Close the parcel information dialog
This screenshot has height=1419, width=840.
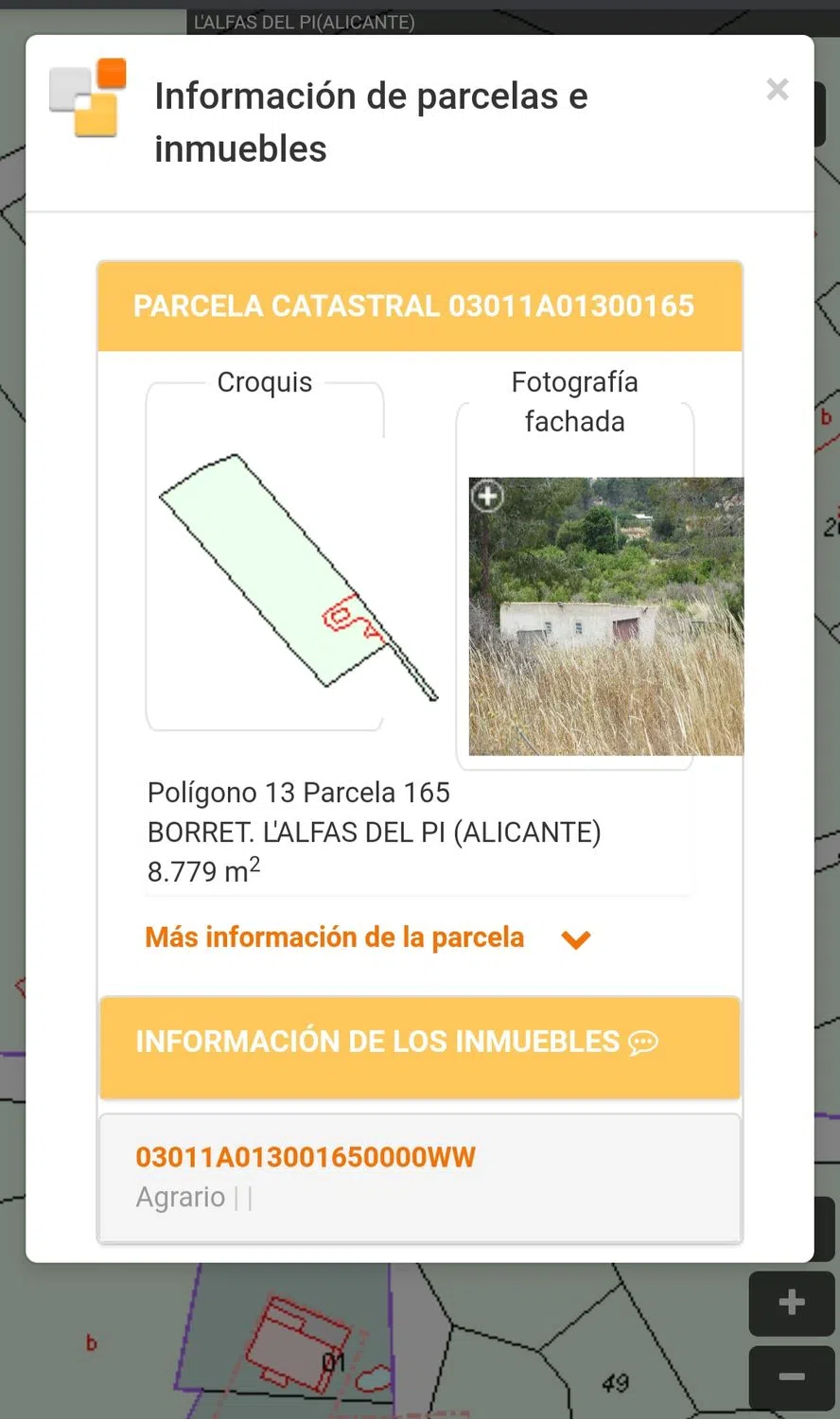click(x=778, y=90)
